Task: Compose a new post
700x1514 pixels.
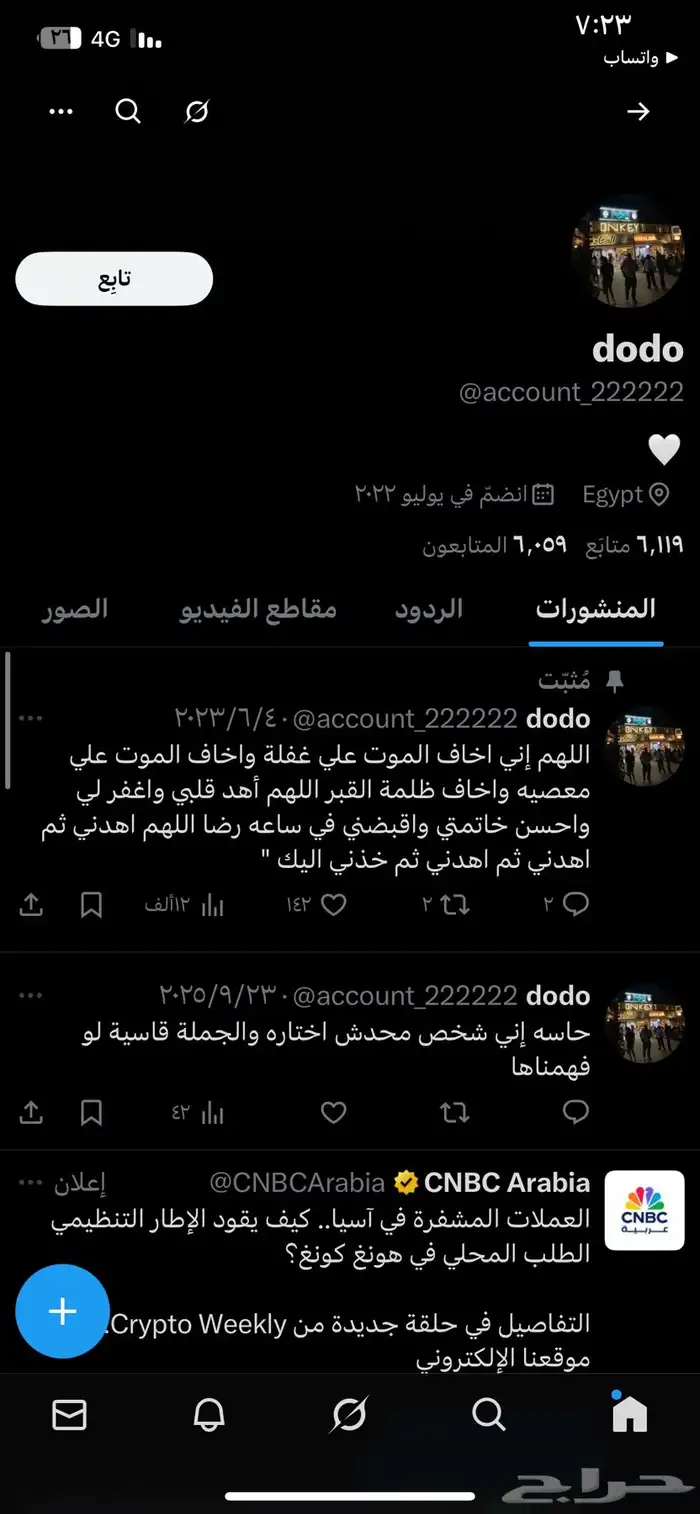Action: (63, 1311)
